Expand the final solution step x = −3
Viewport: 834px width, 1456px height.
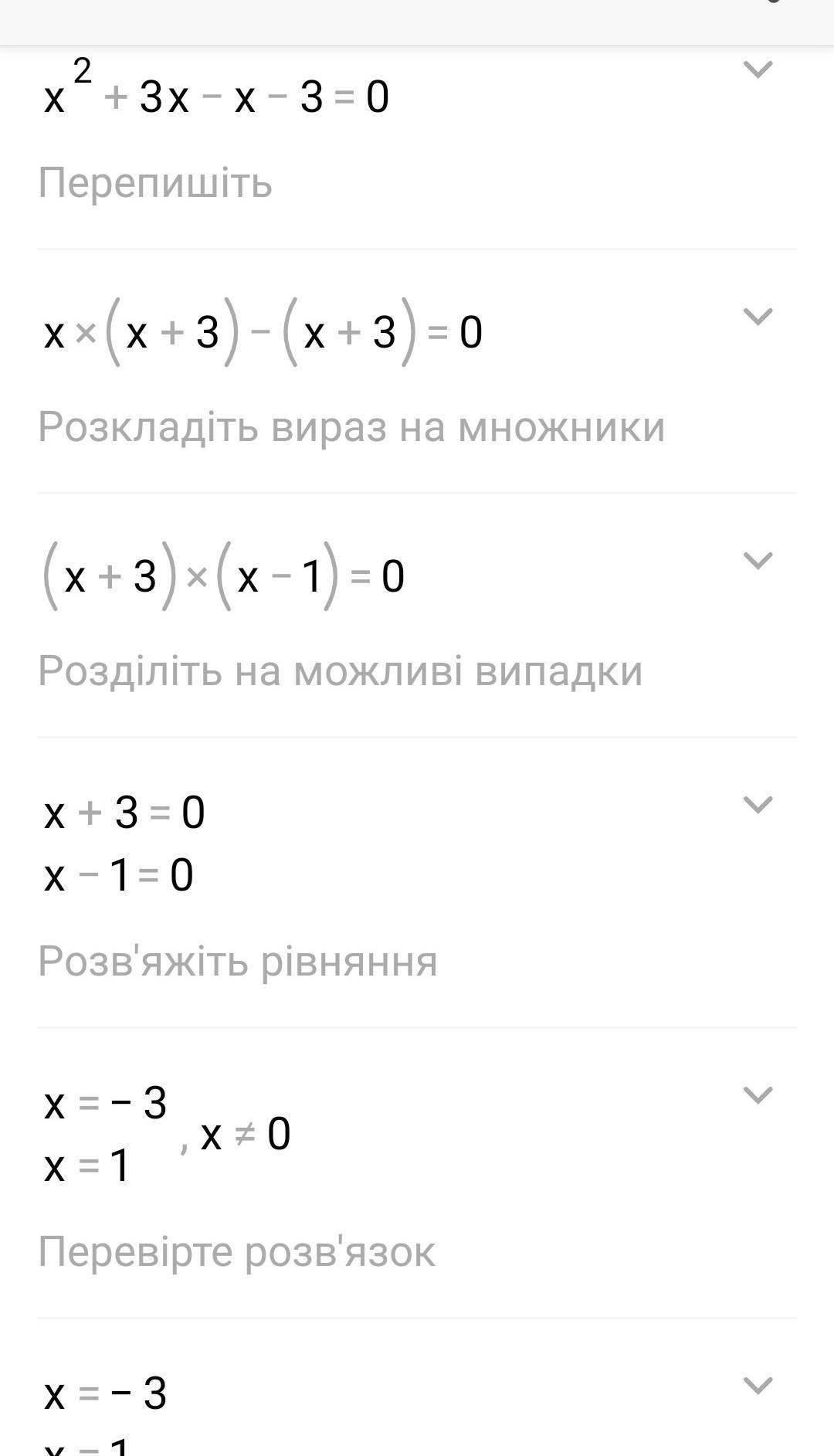(757, 1385)
